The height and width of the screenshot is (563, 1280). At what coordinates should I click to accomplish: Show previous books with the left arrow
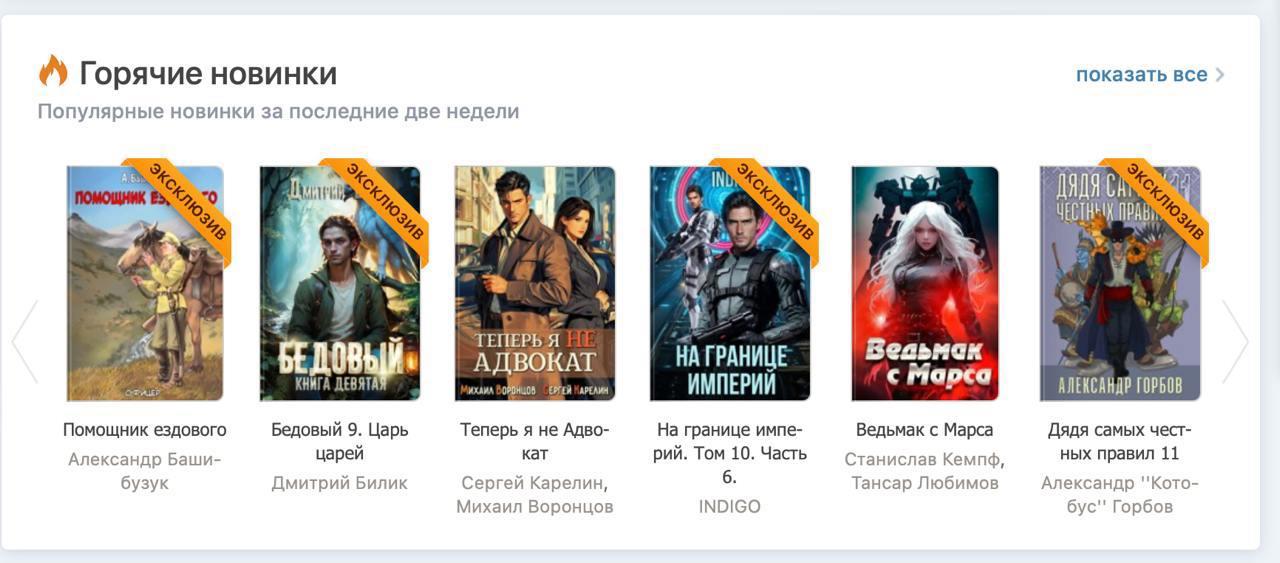click(25, 342)
